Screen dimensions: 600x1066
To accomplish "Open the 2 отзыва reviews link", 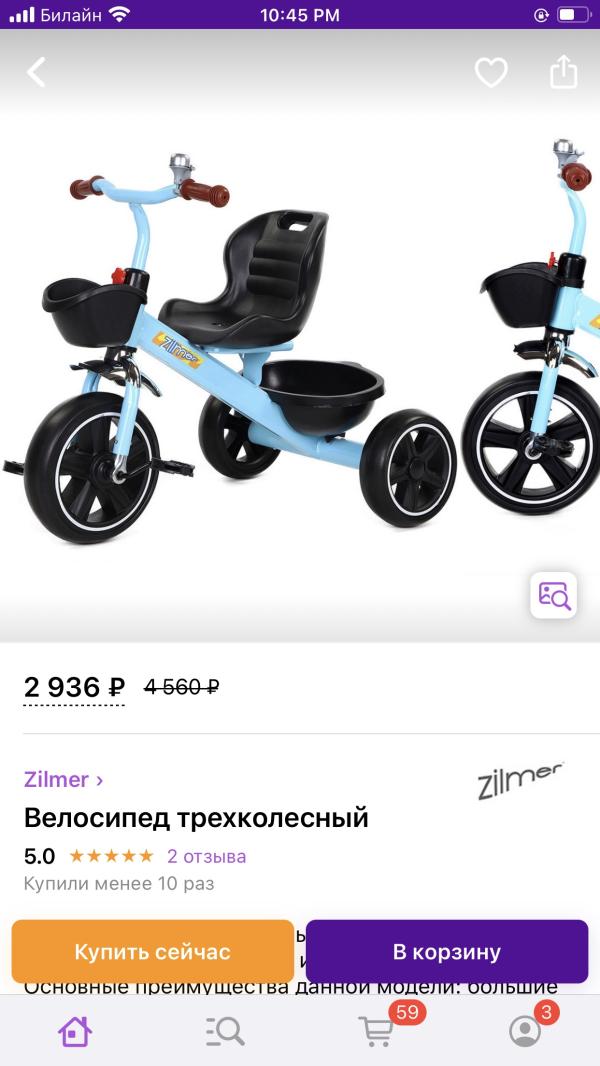I will click(x=206, y=856).
